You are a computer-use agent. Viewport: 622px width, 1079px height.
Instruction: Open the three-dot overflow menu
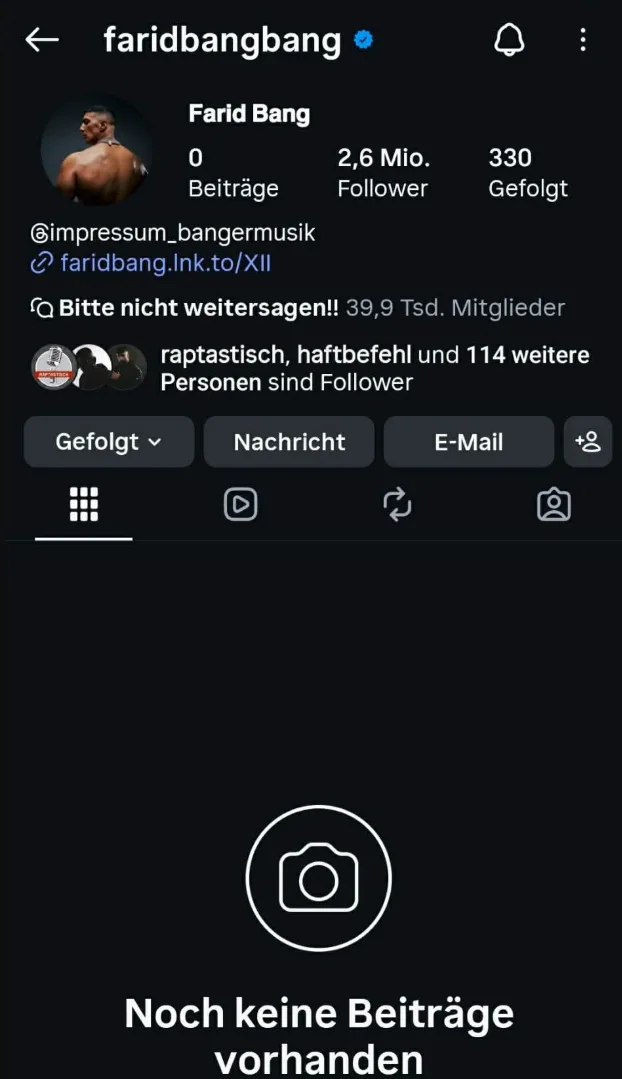point(583,40)
